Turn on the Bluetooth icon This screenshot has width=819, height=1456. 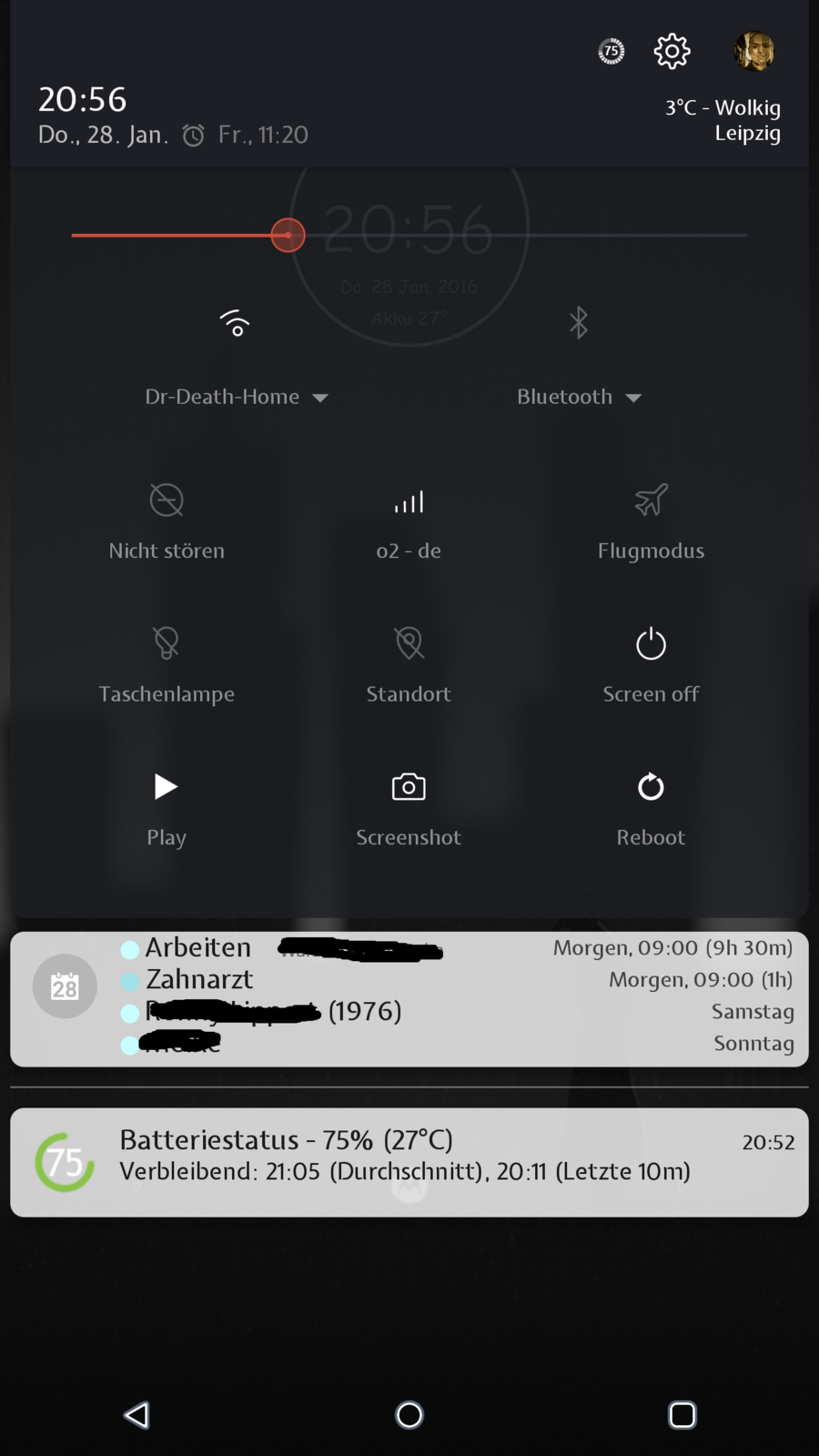(579, 323)
